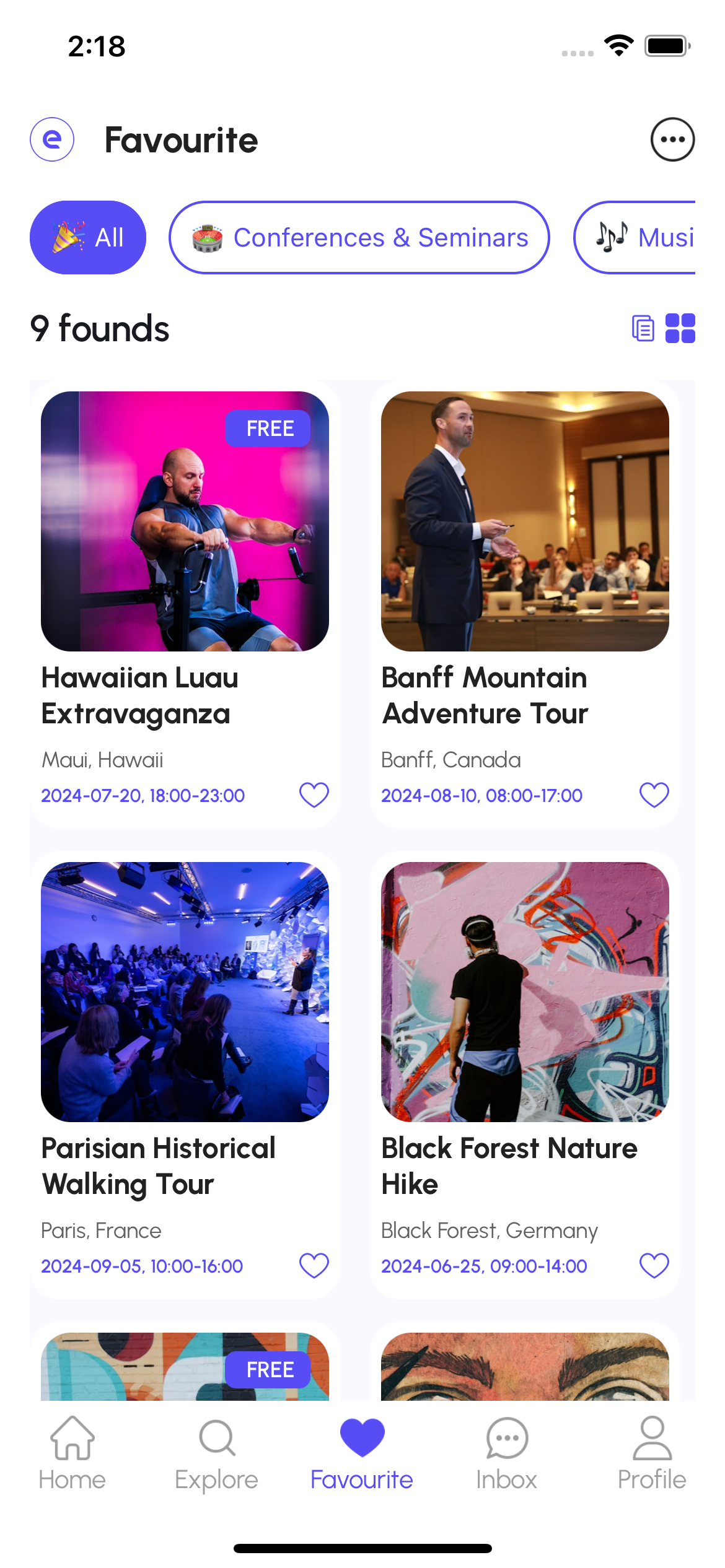
Task: Filter by Conferences & Seminars
Action: pos(359,237)
